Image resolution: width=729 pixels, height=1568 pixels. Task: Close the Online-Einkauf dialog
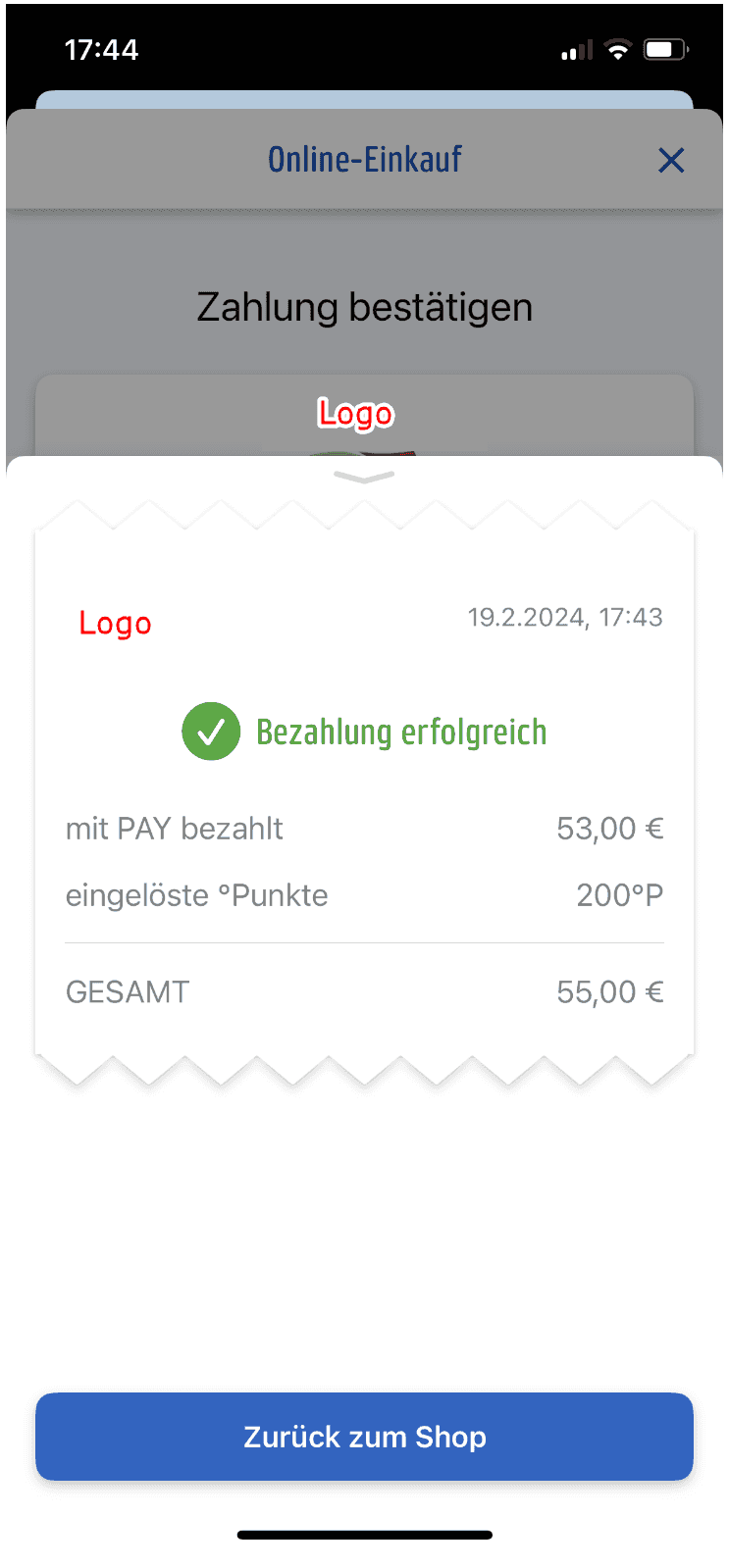[671, 160]
